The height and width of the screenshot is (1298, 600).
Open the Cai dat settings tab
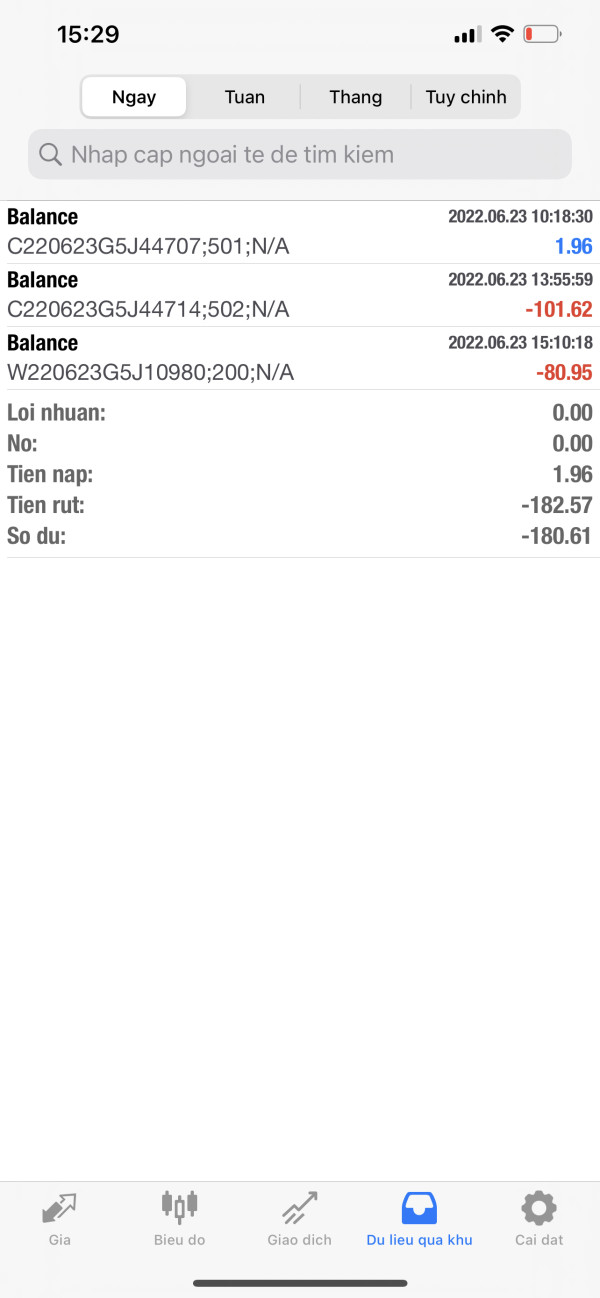tap(539, 1219)
